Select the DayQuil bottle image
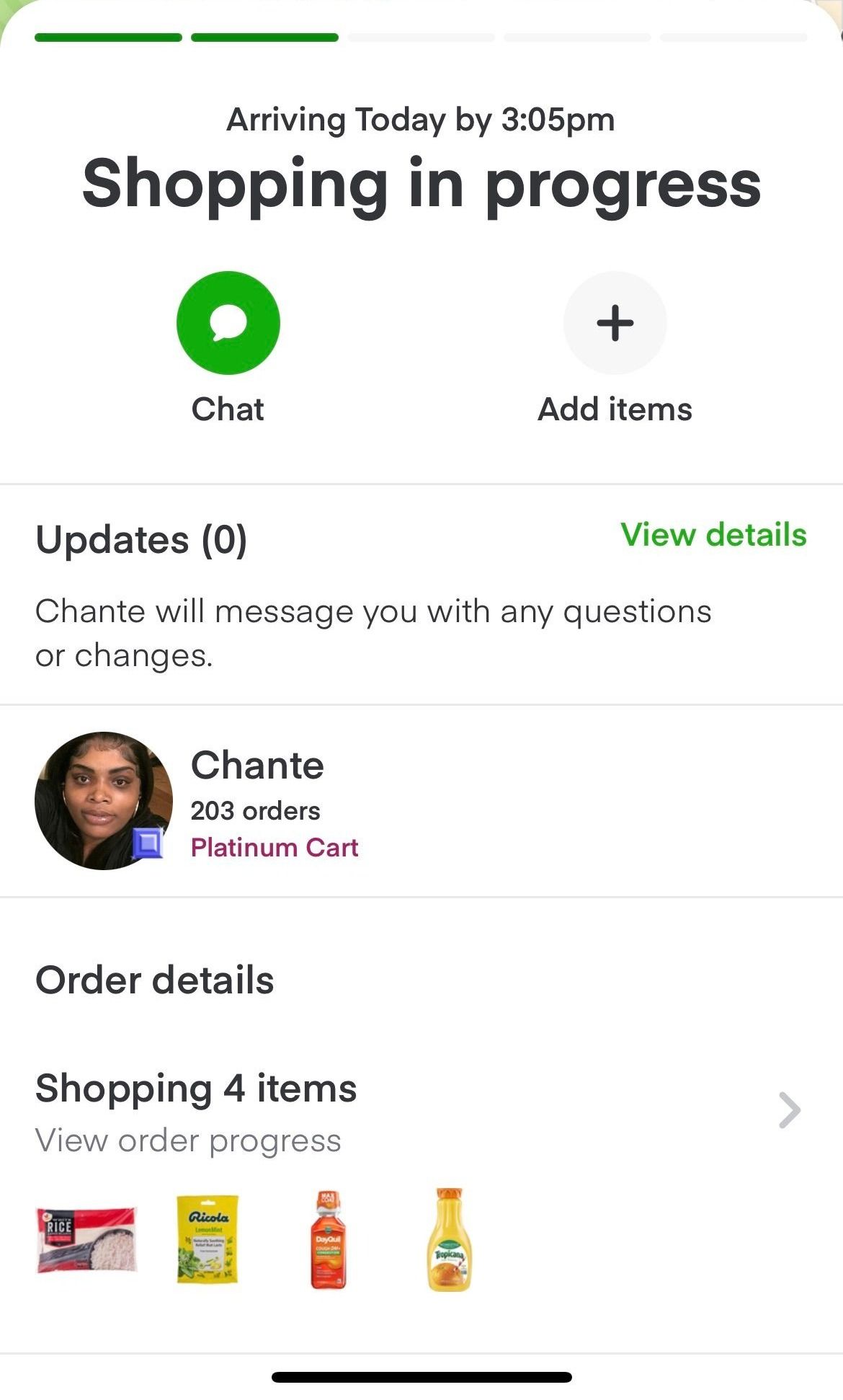The width and height of the screenshot is (843, 1400). point(328,1236)
